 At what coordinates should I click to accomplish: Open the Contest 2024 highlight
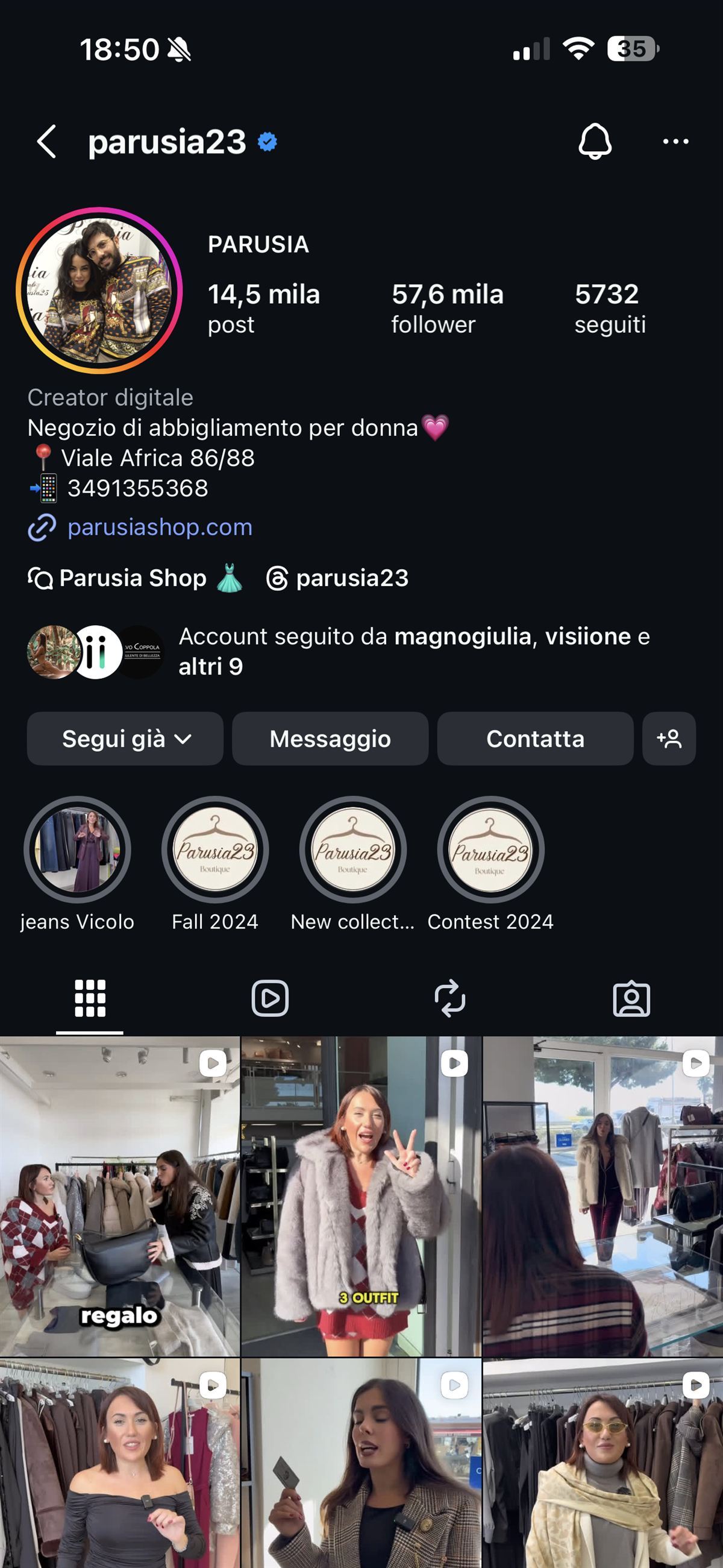[x=490, y=850]
